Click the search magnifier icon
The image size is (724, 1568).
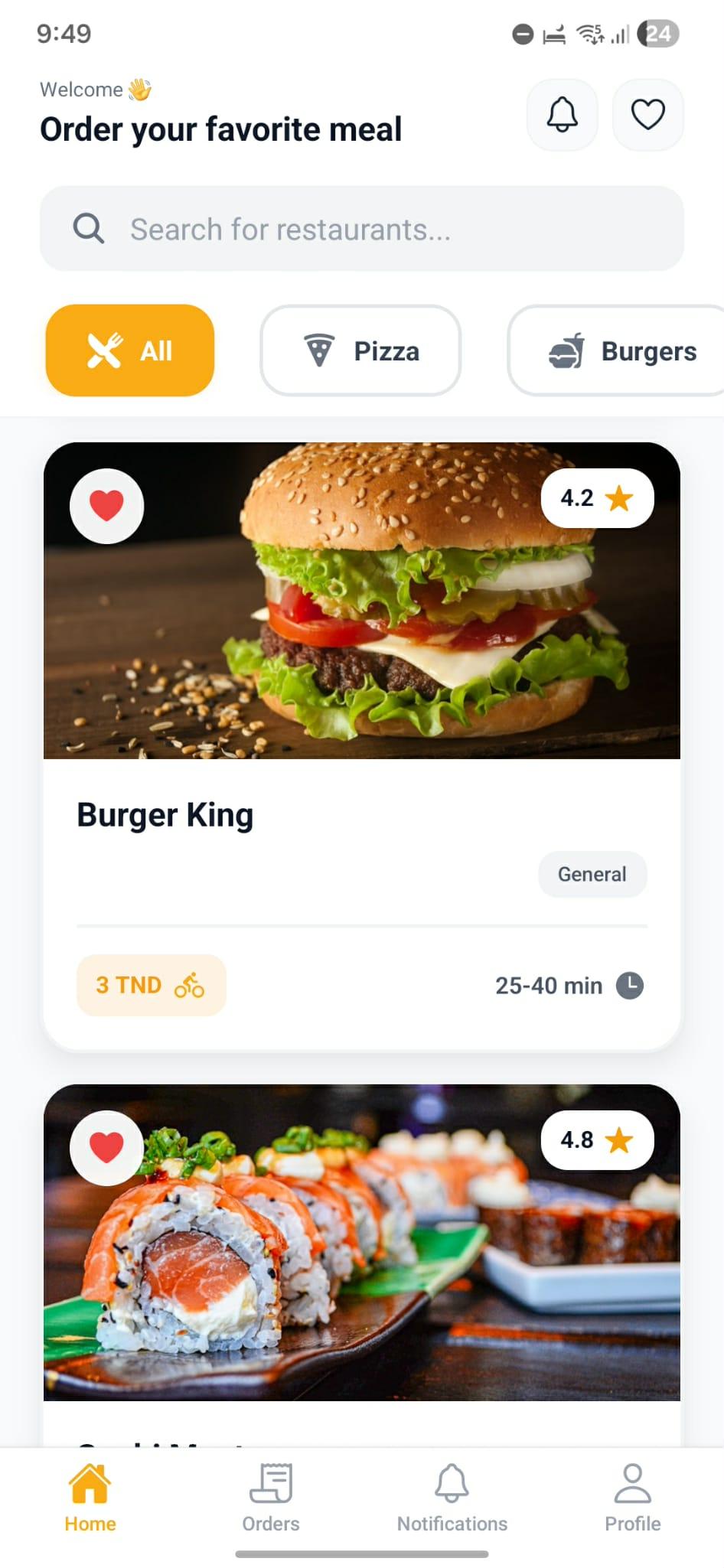89,227
